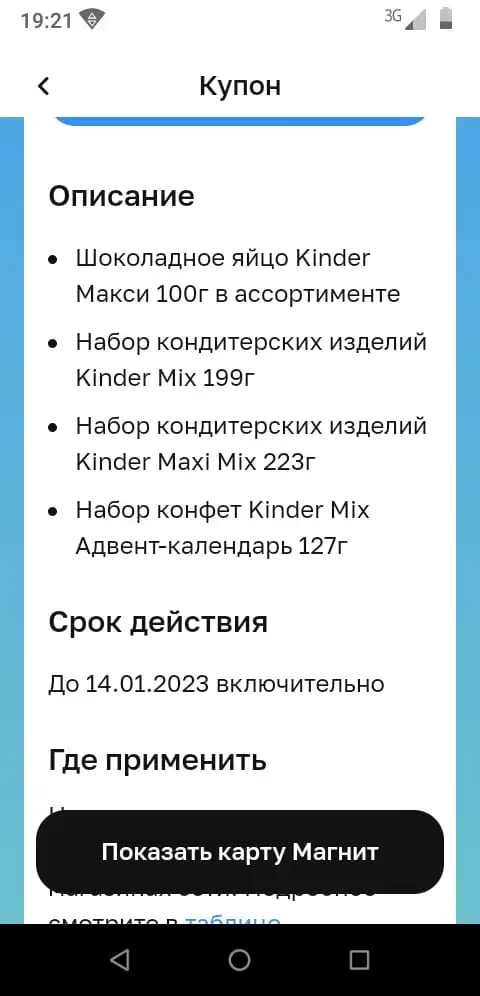Open recent apps from navigation bar
The height and width of the screenshot is (996, 480).
pyautogui.click(x=359, y=960)
